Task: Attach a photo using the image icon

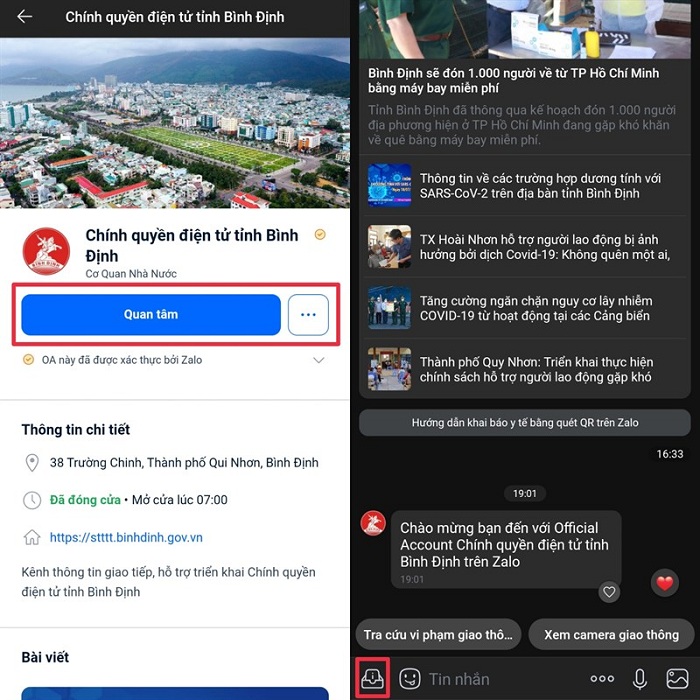Action: point(677,679)
